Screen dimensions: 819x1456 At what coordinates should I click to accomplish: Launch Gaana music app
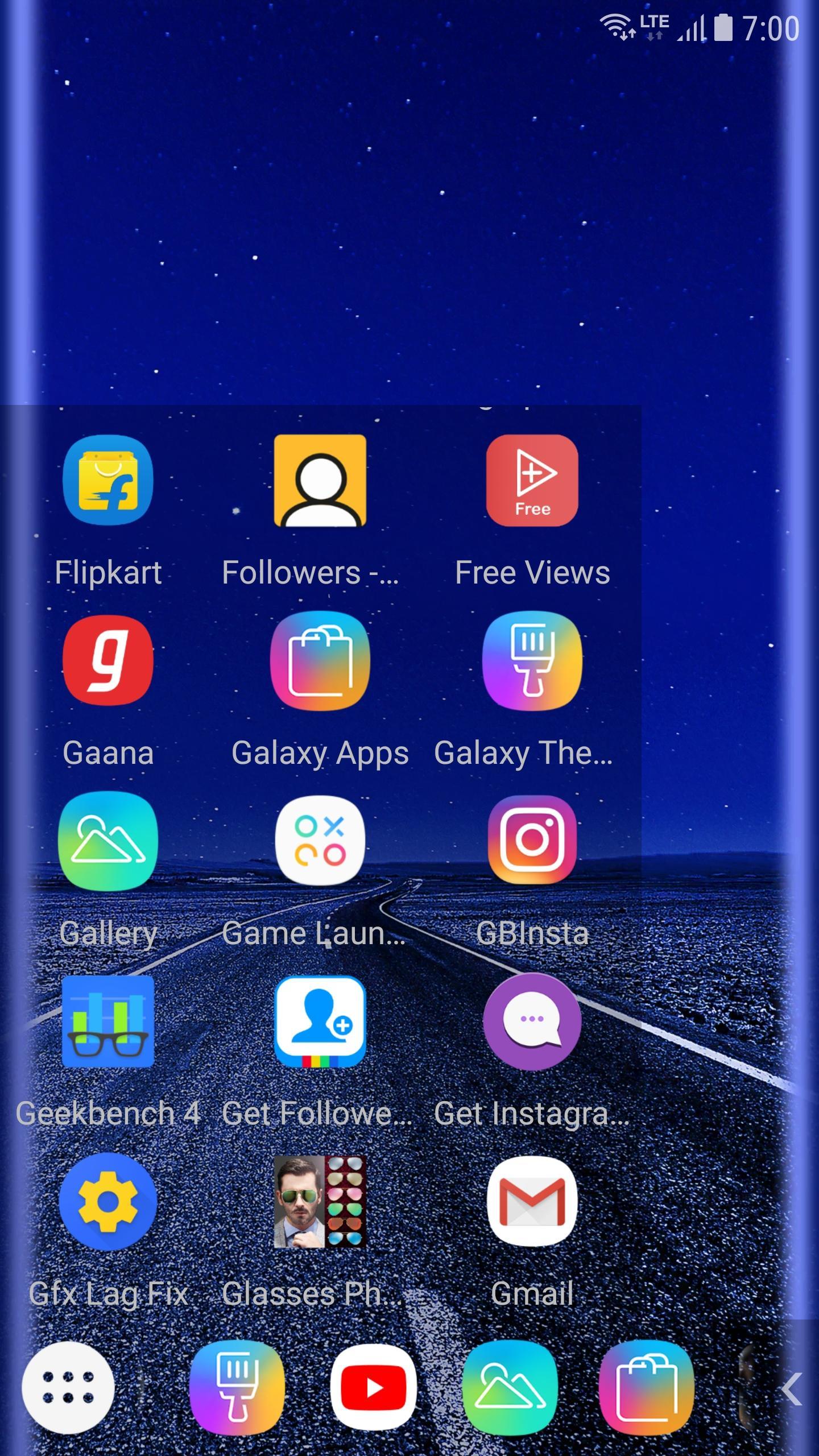click(107, 660)
